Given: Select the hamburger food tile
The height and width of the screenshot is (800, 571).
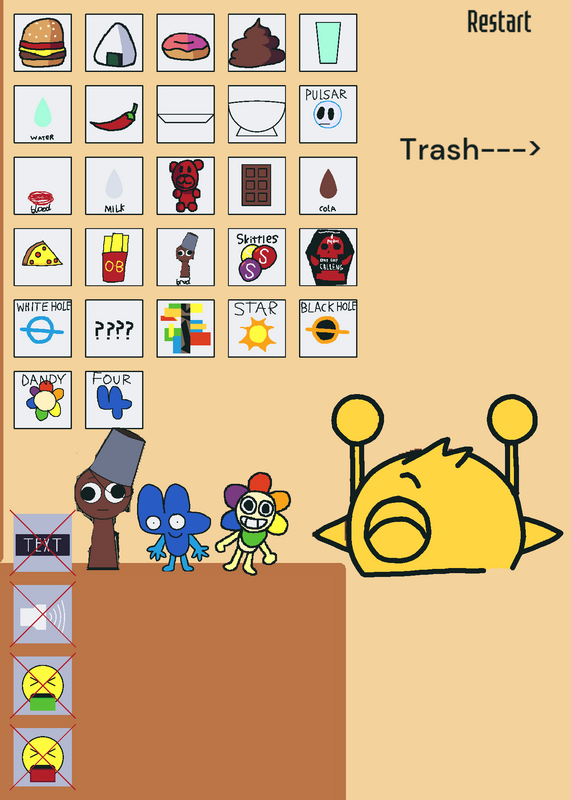Looking at the screenshot, I should [x=43, y=43].
